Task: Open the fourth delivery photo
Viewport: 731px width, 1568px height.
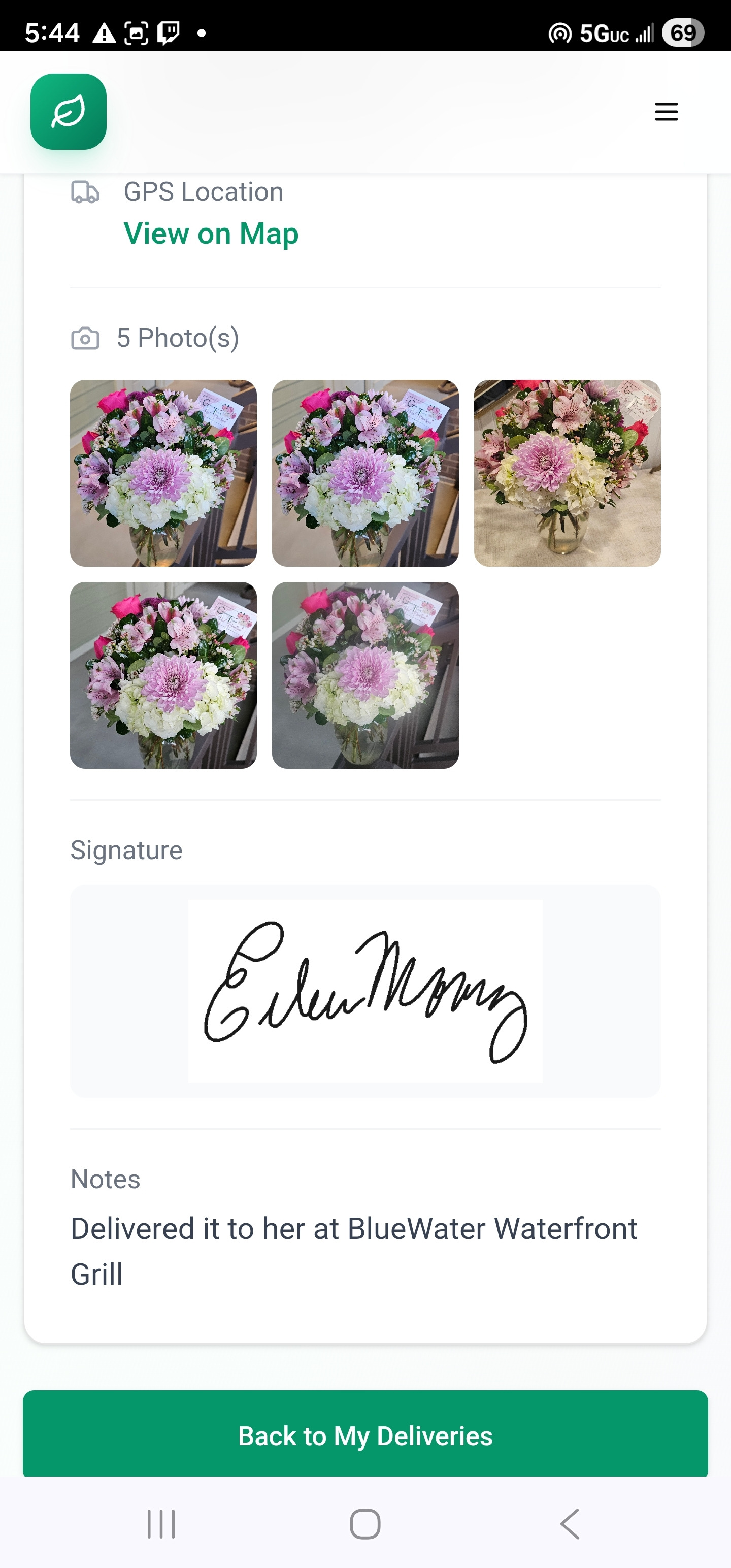Action: coord(163,675)
